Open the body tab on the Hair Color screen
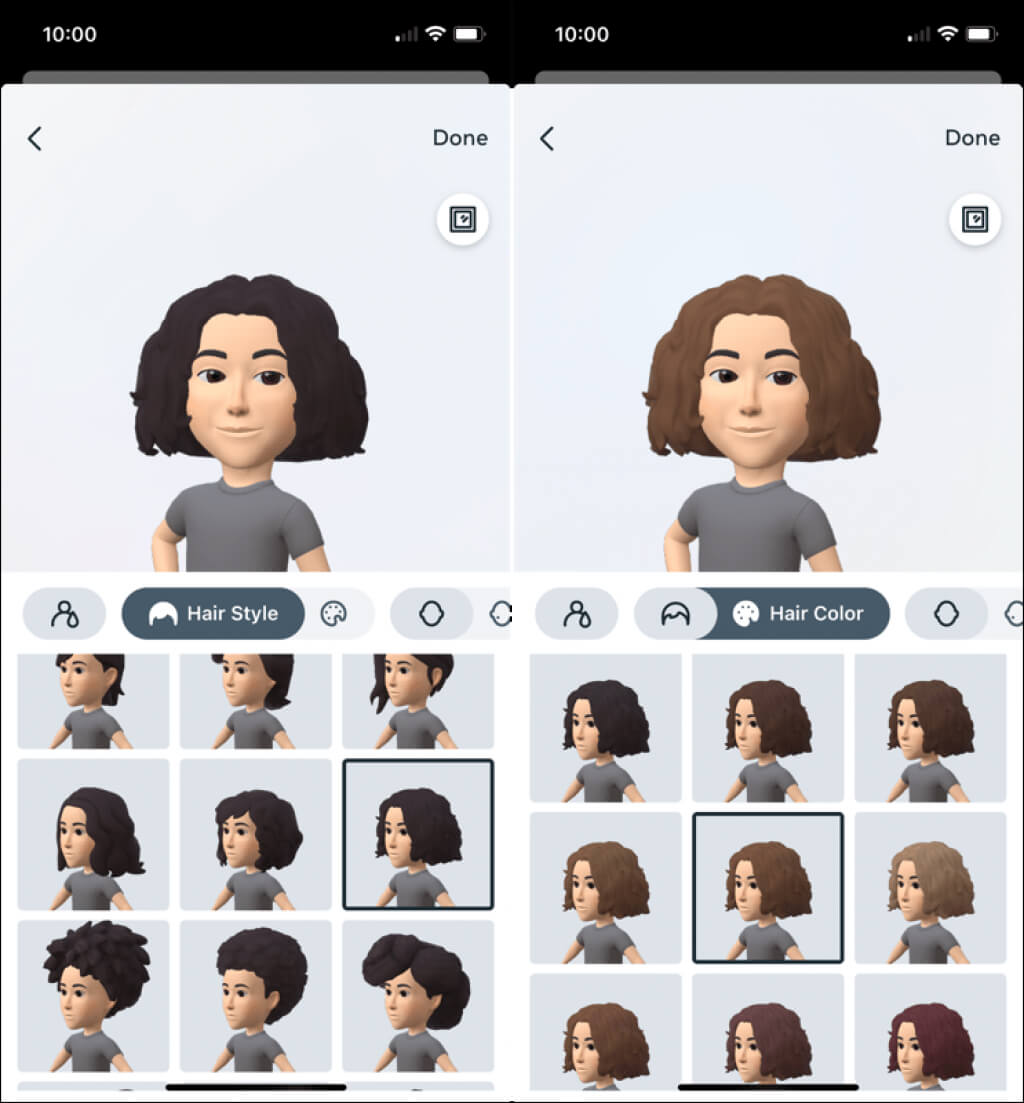 point(577,614)
